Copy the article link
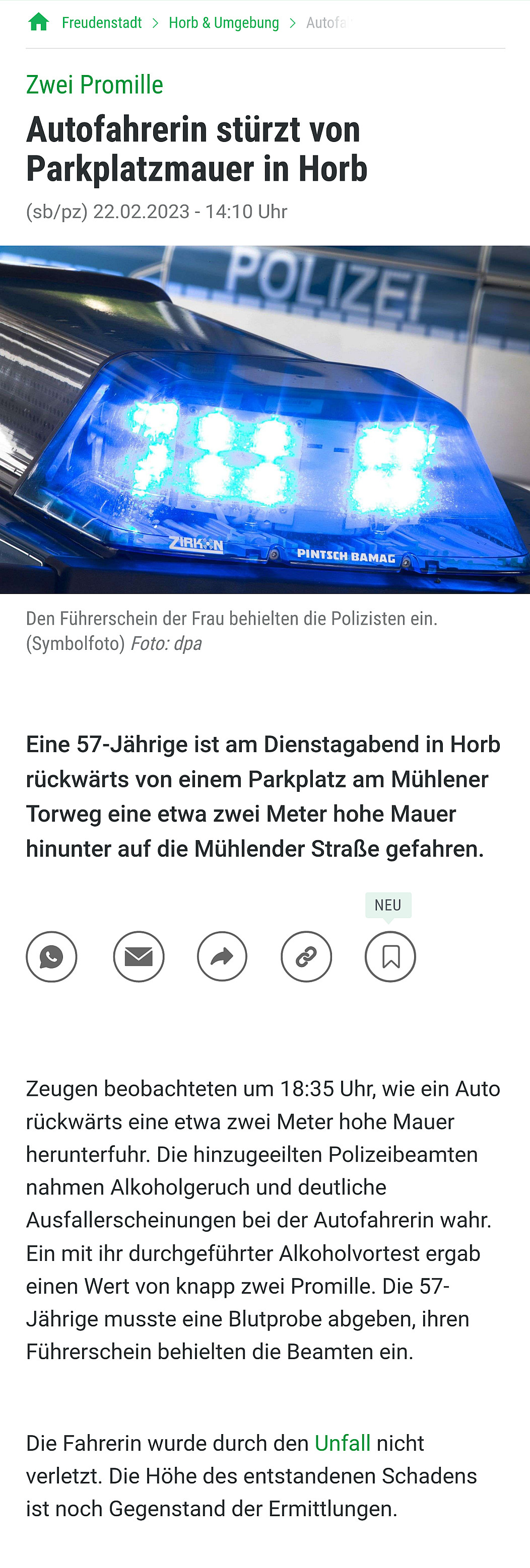Image resolution: width=530 pixels, height=1568 pixels. 306,956
